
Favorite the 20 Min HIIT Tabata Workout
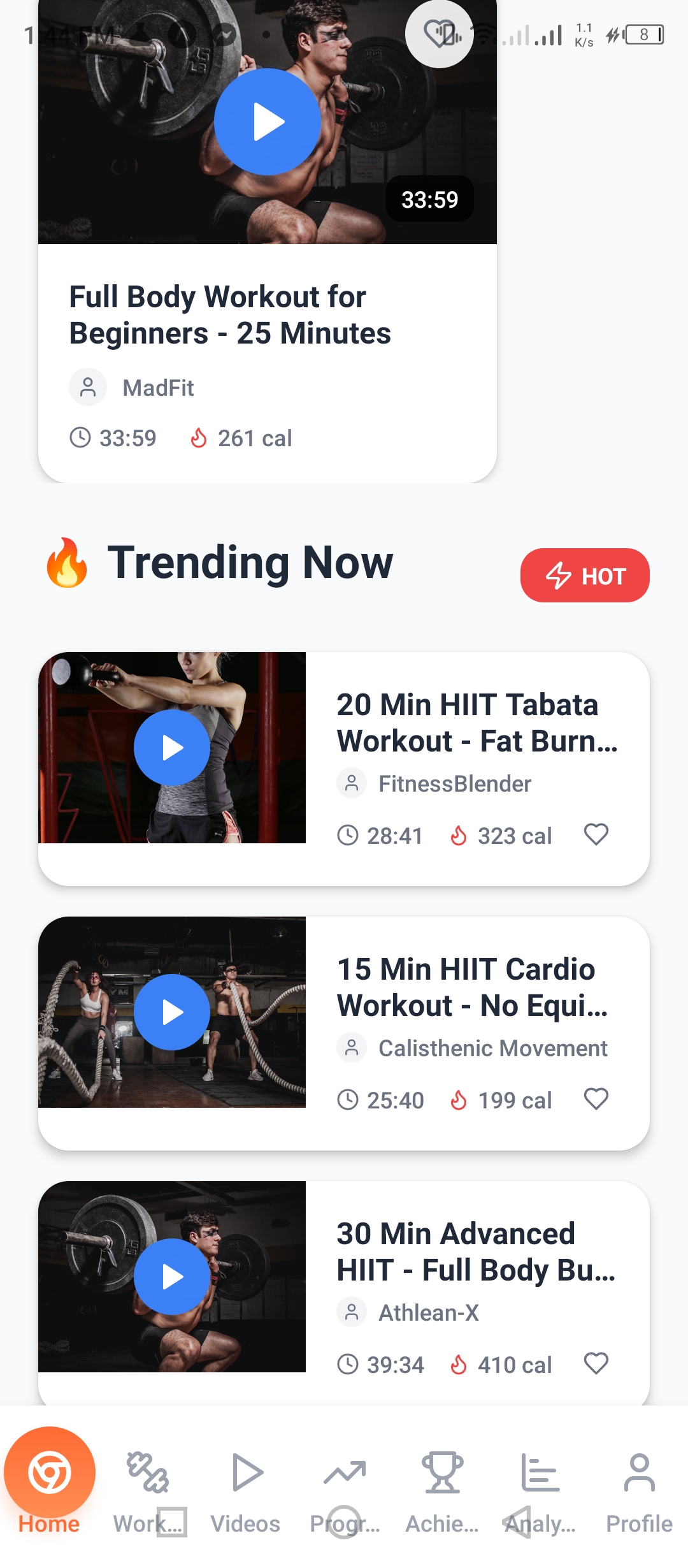(597, 835)
